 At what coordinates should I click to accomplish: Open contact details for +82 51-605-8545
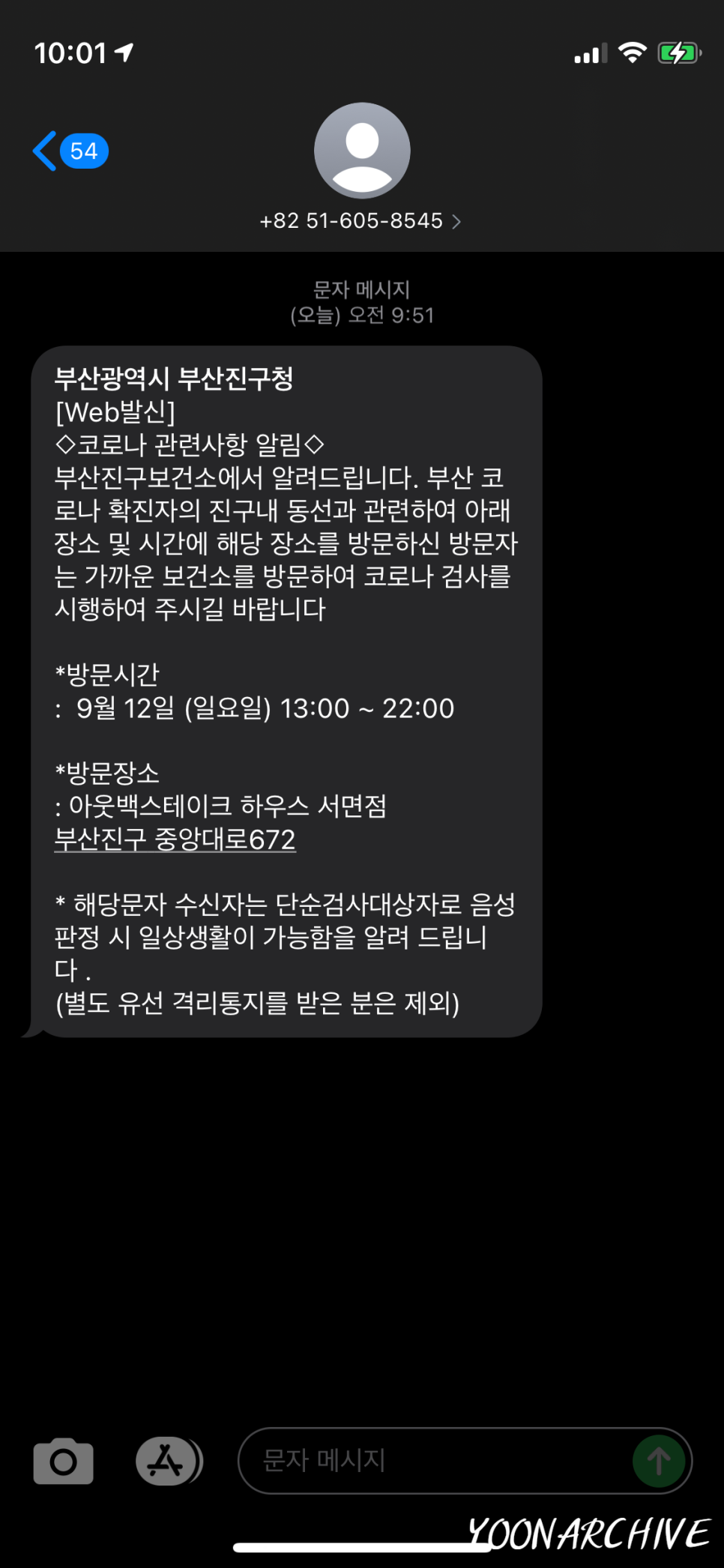[361, 220]
